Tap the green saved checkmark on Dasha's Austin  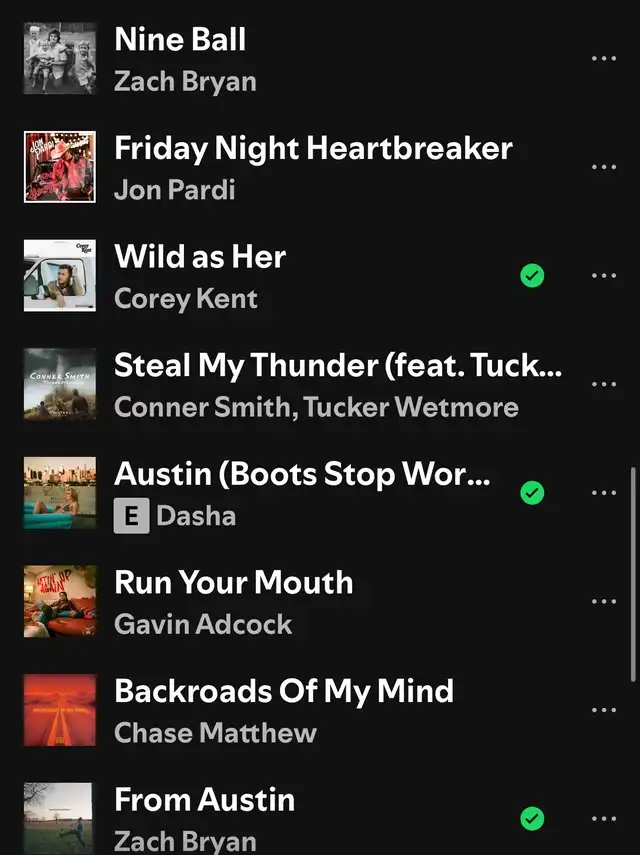coord(533,493)
